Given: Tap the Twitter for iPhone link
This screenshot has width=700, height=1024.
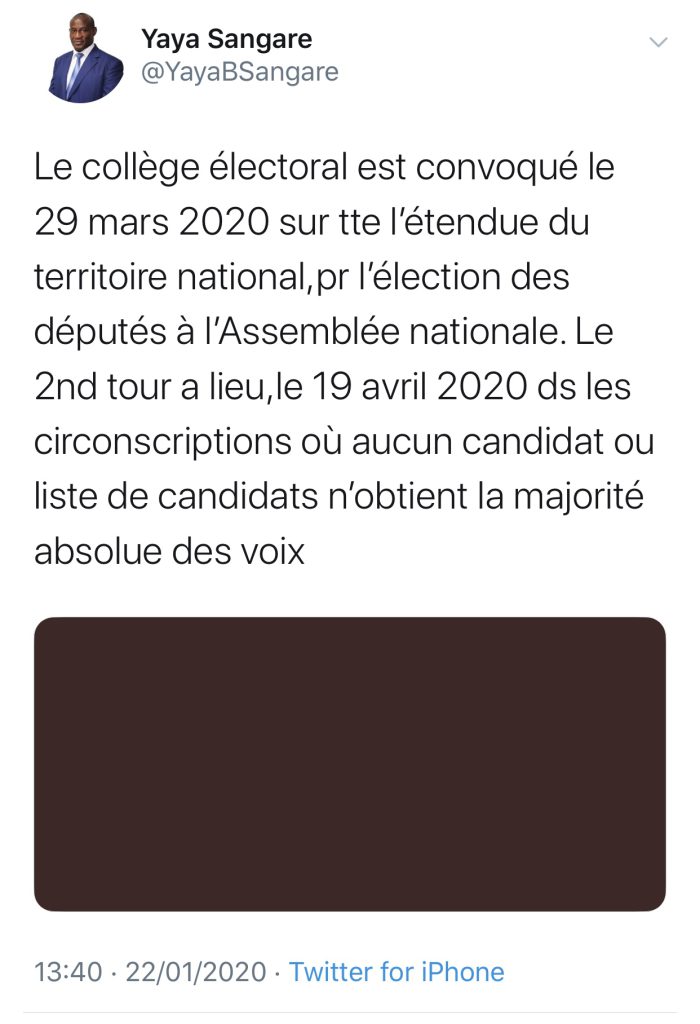Looking at the screenshot, I should coord(396,971).
